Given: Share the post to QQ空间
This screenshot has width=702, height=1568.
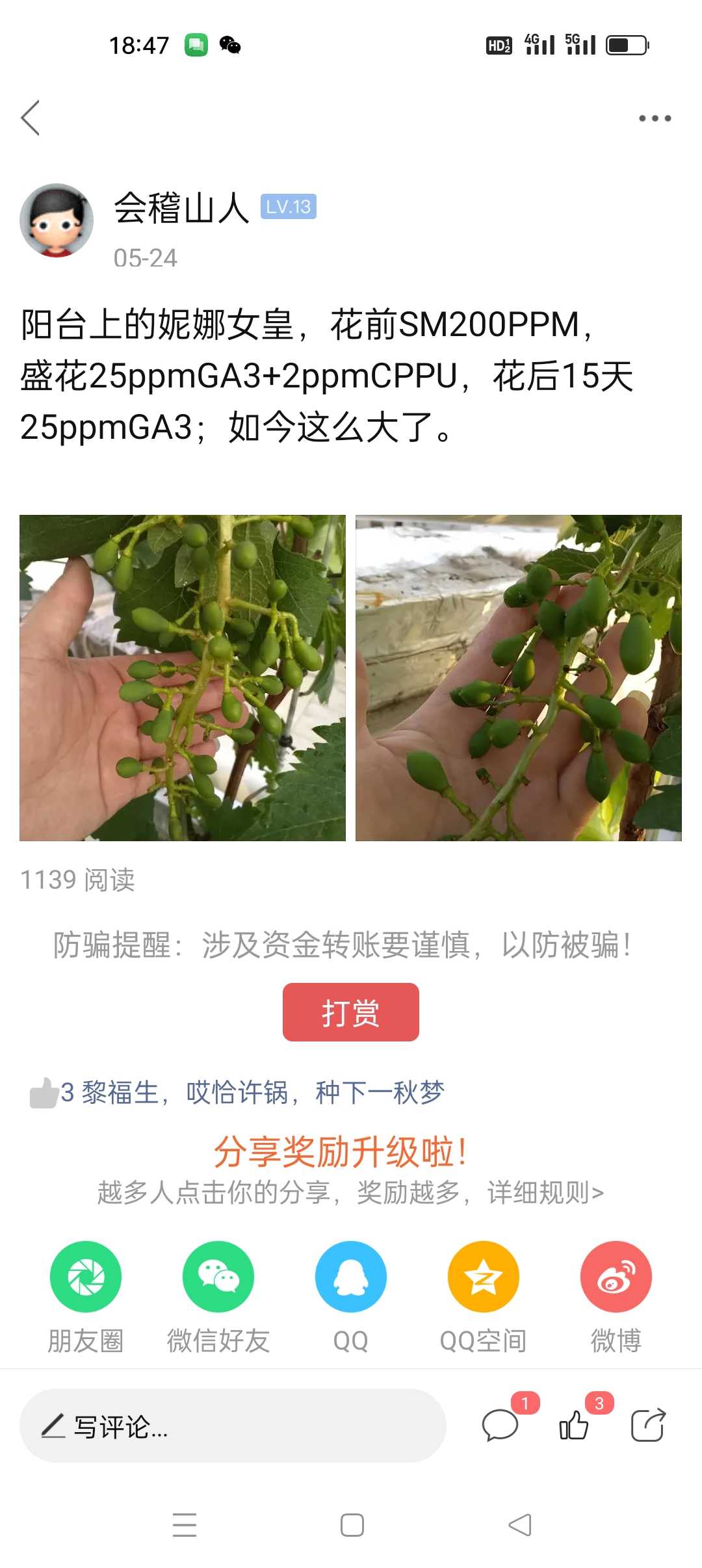Looking at the screenshot, I should click(x=484, y=1298).
